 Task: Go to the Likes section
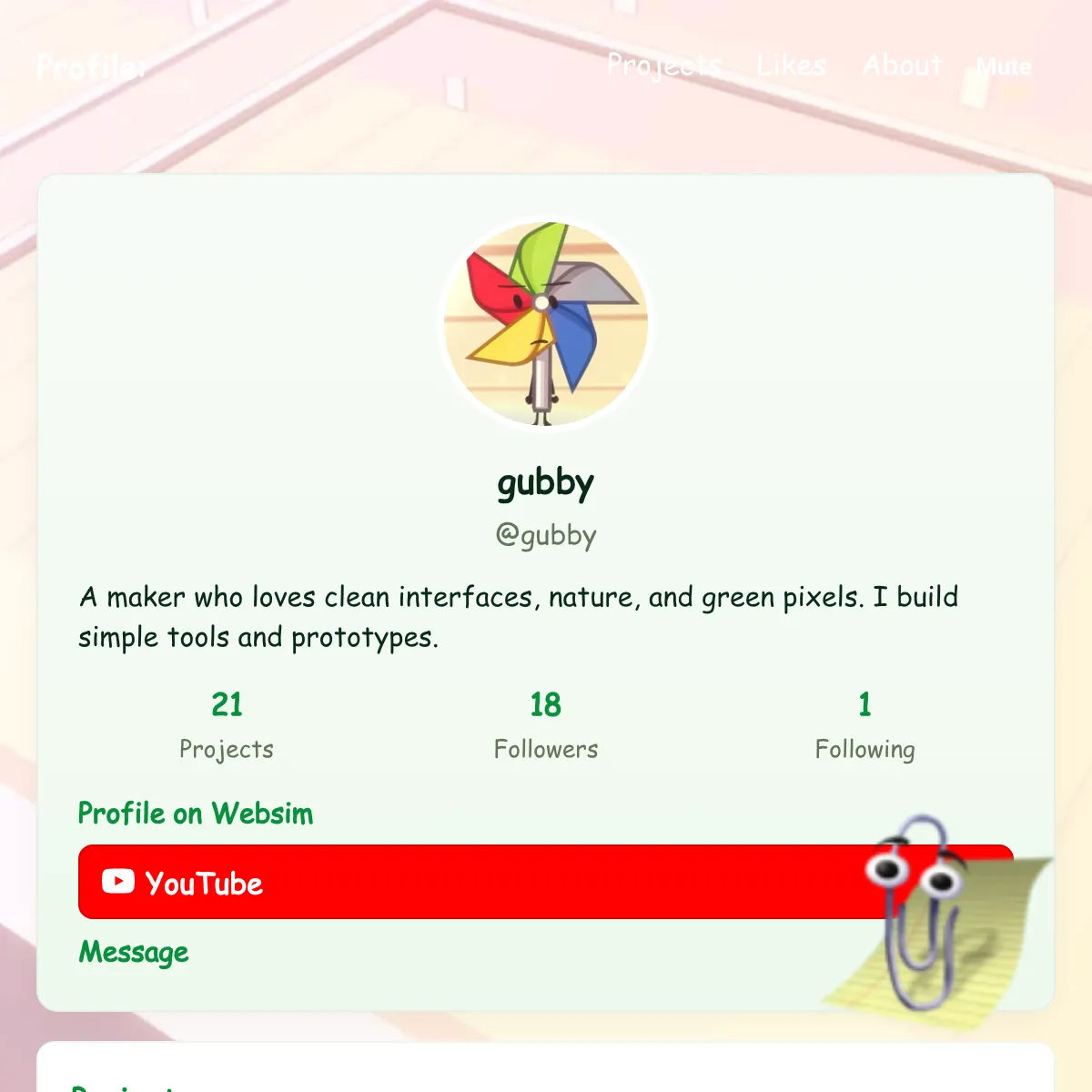[791, 66]
